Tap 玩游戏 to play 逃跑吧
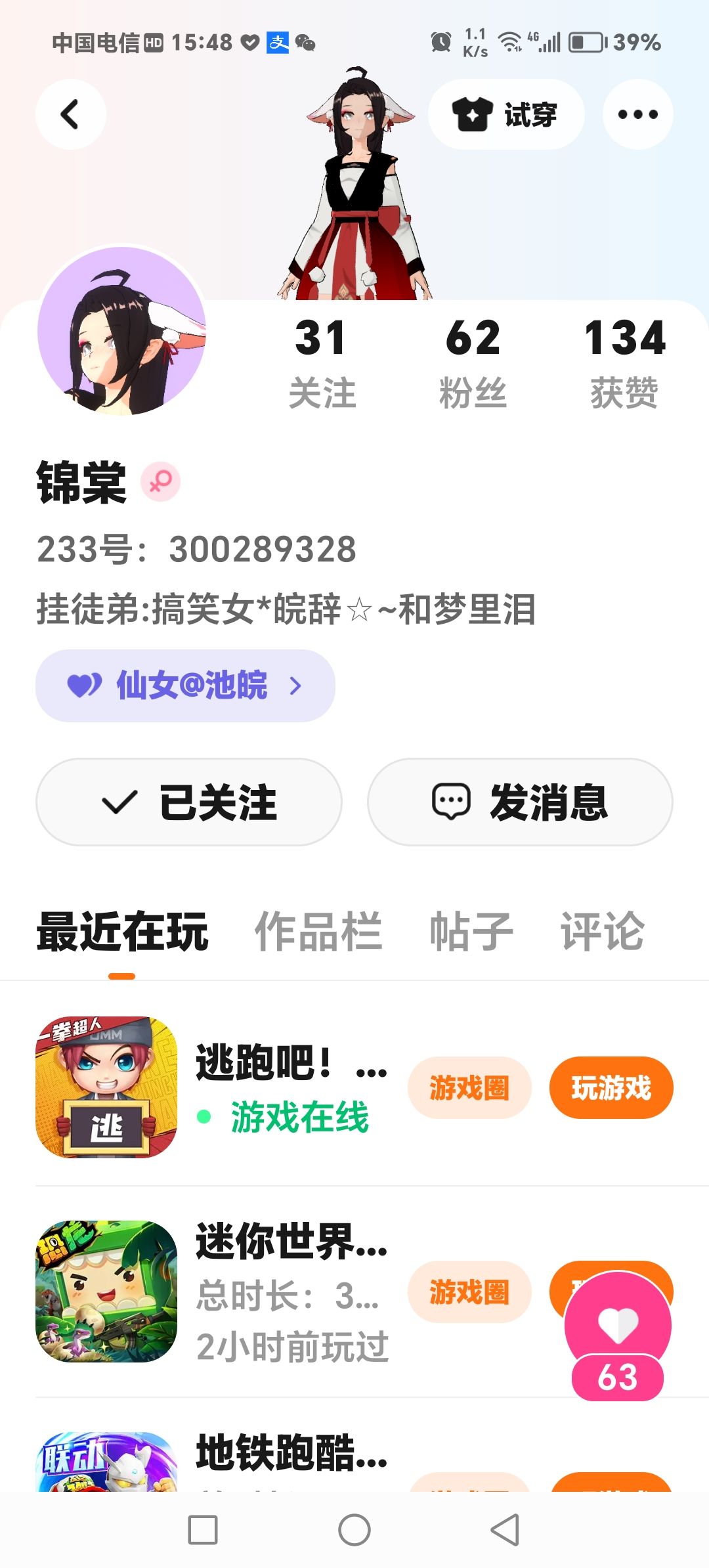This screenshot has height=1568, width=709. (611, 1087)
